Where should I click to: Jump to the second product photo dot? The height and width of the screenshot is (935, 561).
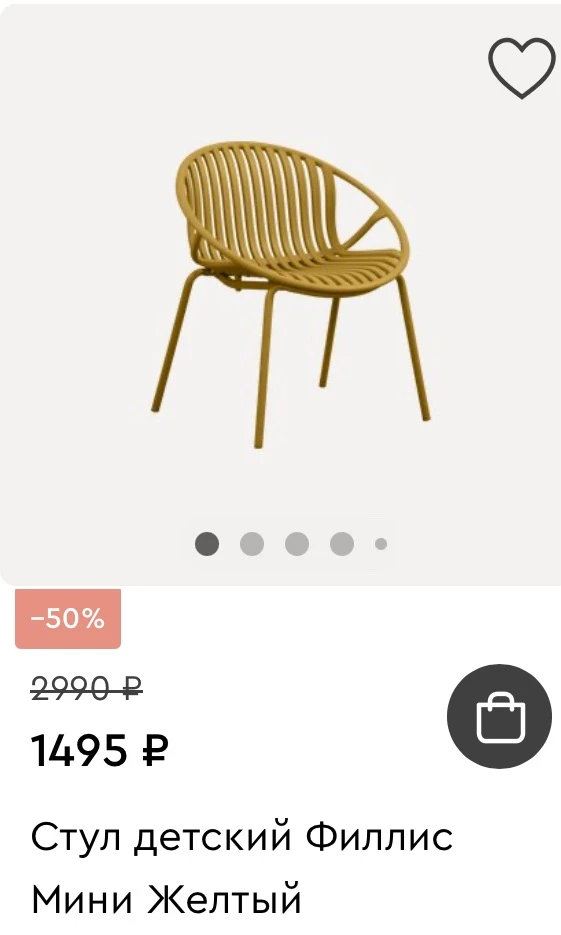pyautogui.click(x=252, y=544)
